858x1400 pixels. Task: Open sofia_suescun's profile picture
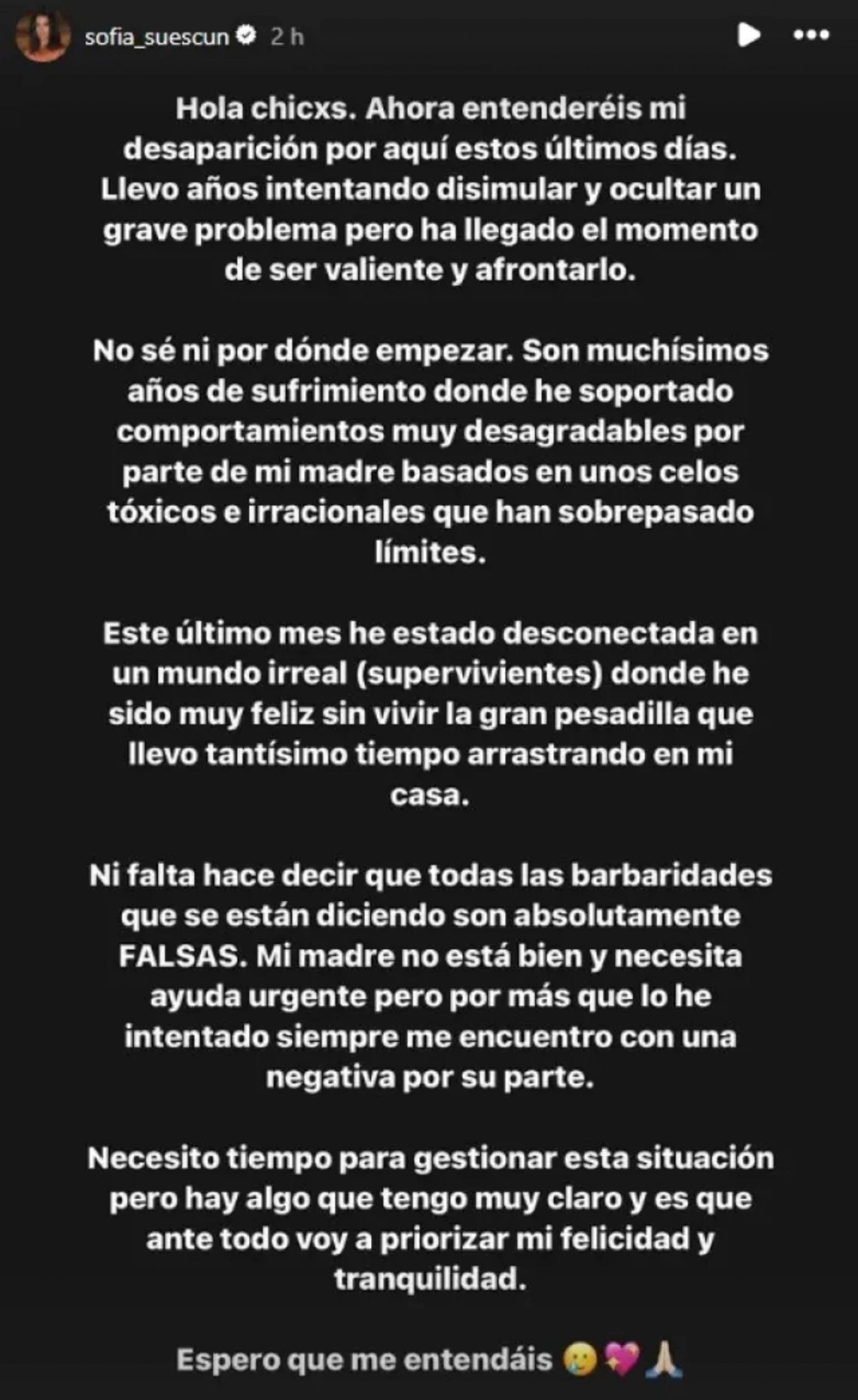pos(43,36)
